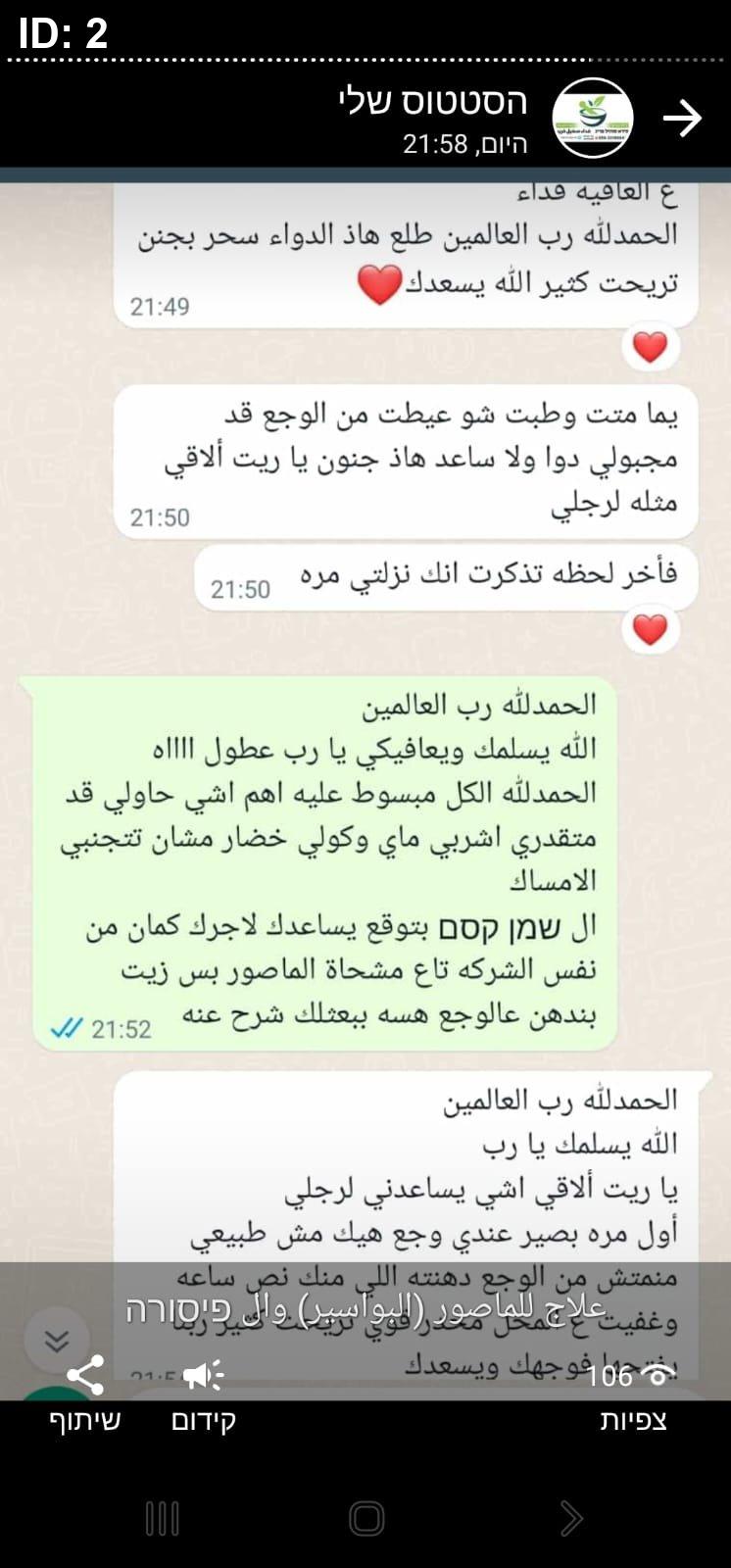The height and width of the screenshot is (1568, 731).
Task: Promote the status with קידום
Action: tap(204, 1392)
